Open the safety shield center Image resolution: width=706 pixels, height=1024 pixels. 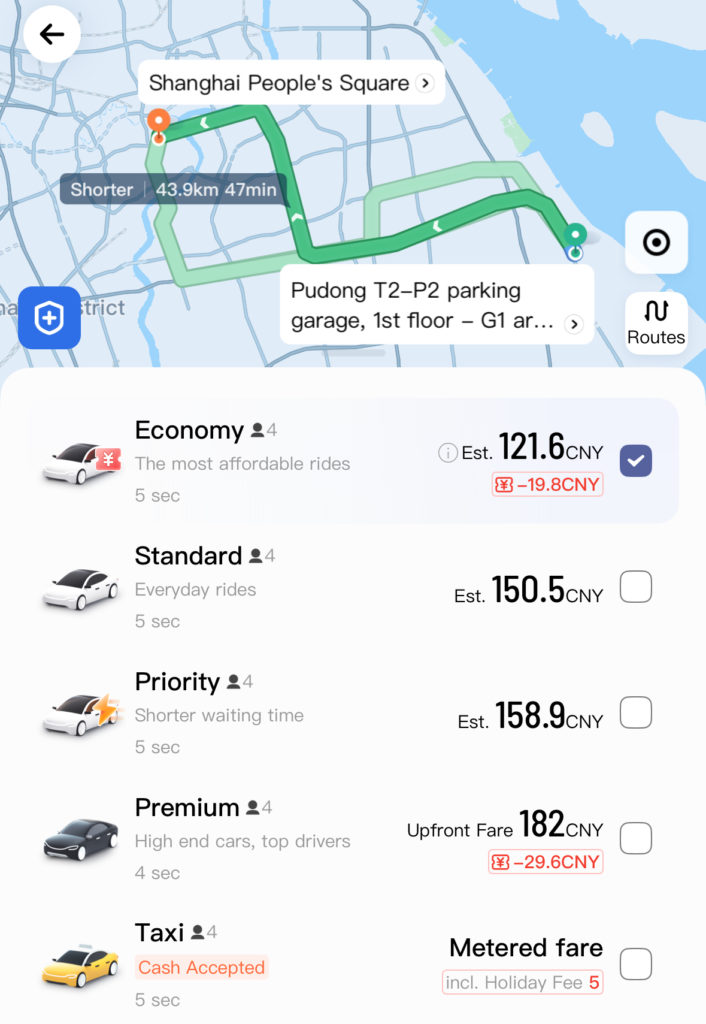49,318
